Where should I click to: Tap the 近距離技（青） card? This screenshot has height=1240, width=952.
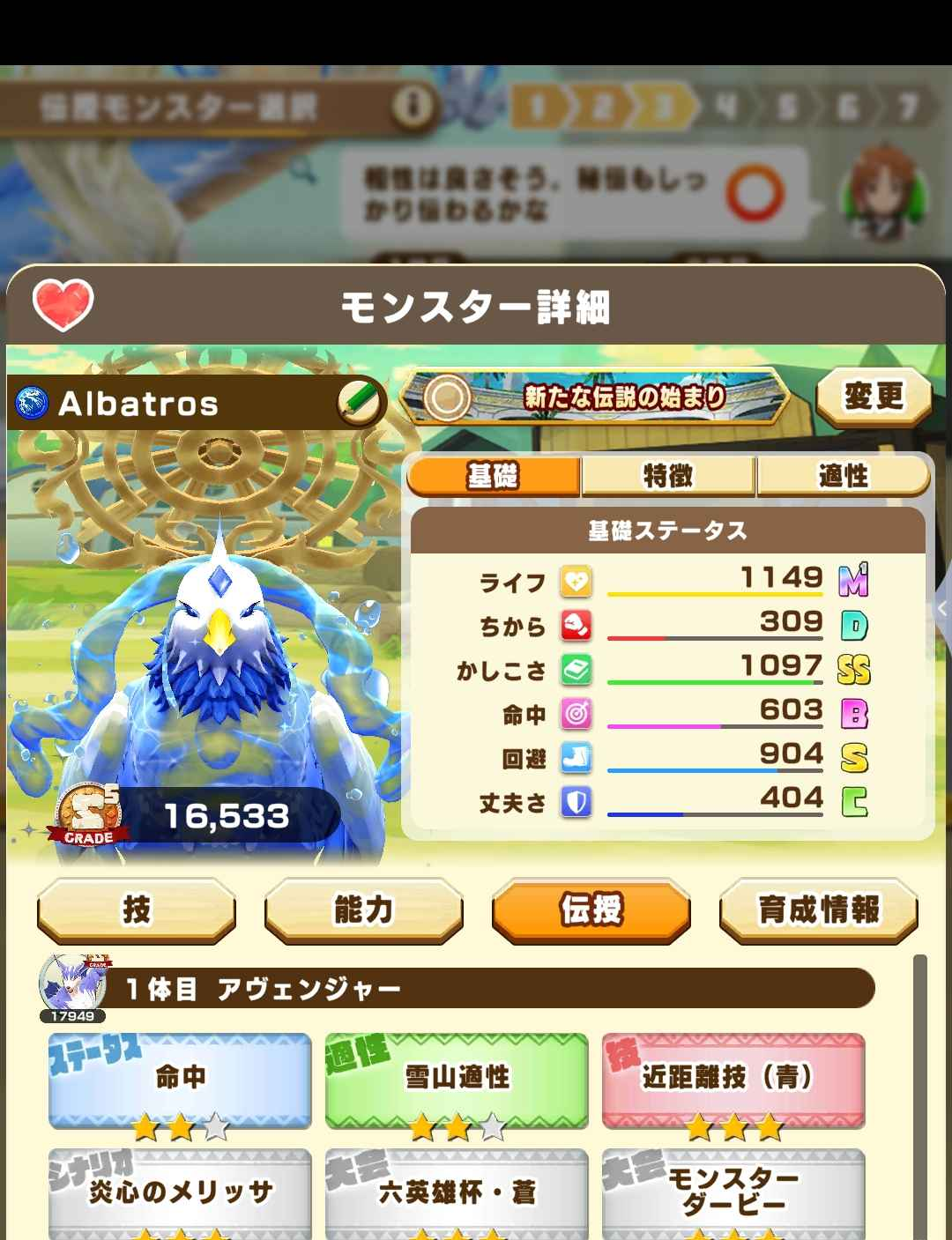733,1080
